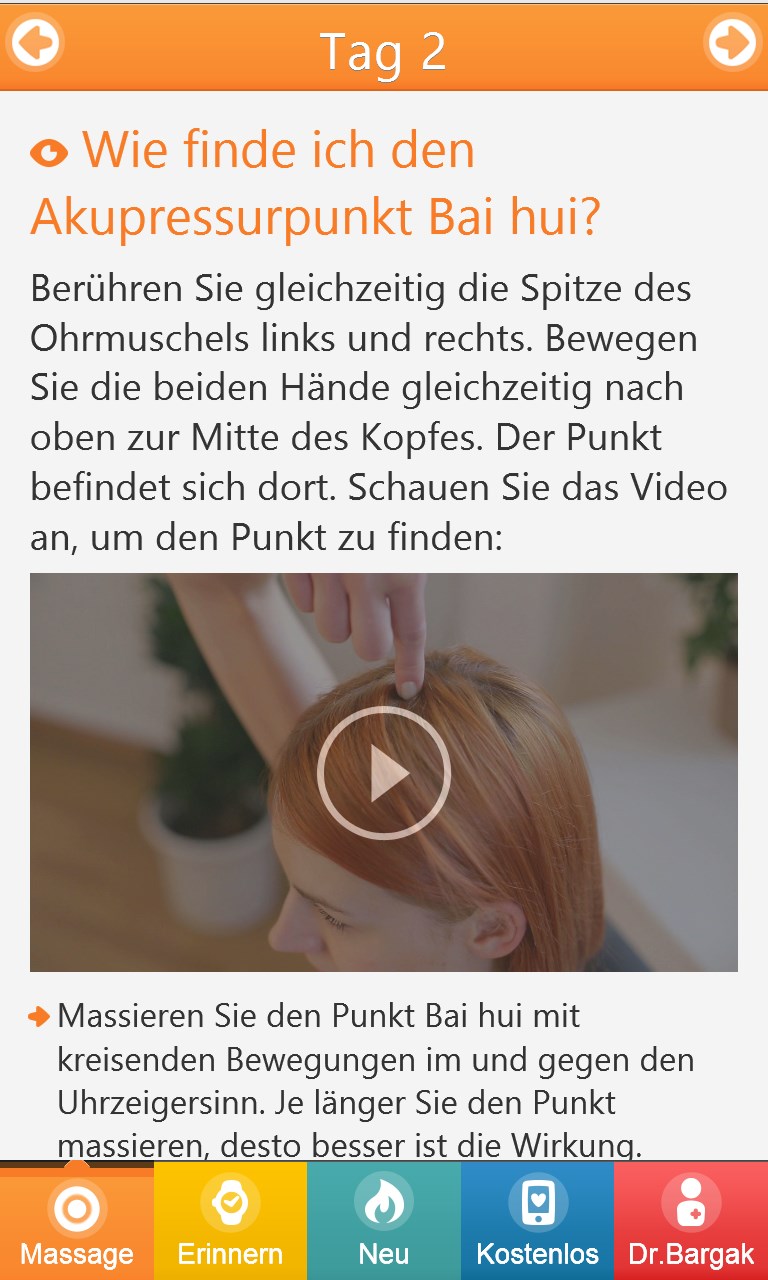Switch to the Neu tab
The width and height of the screenshot is (768, 1280).
click(384, 1222)
